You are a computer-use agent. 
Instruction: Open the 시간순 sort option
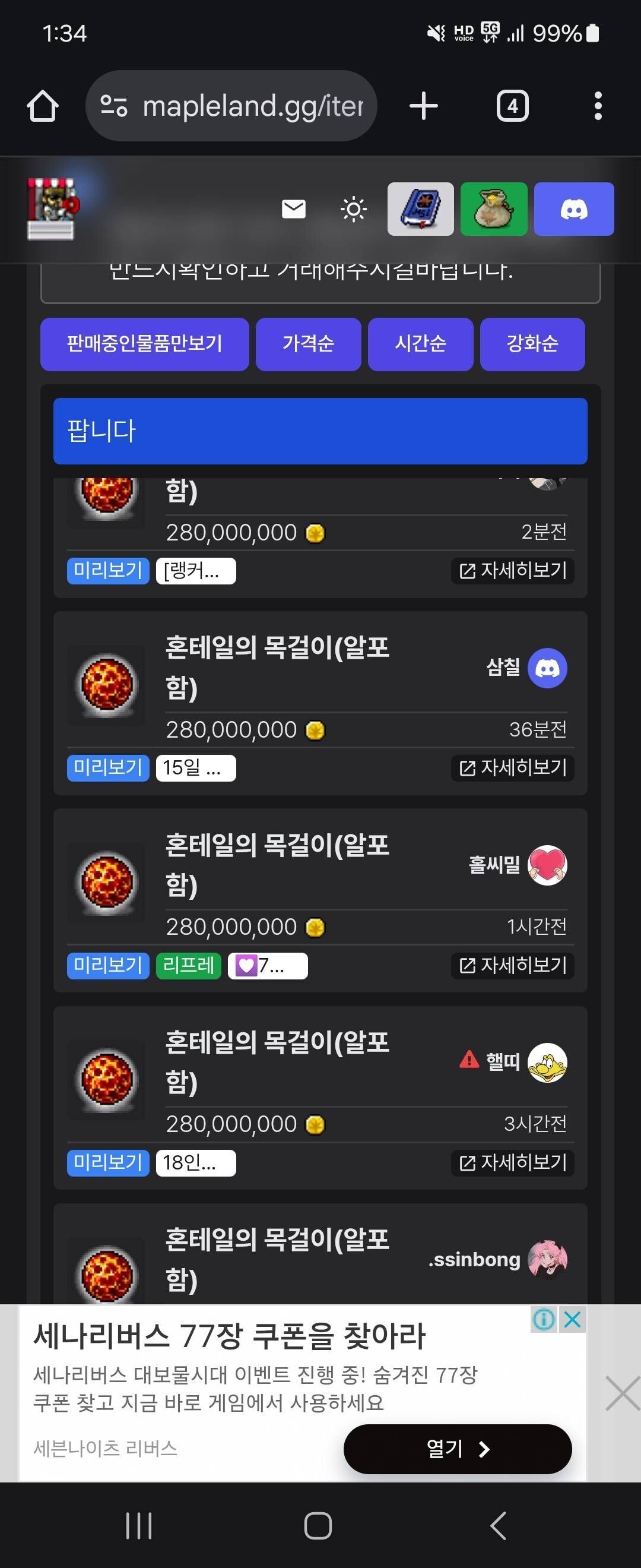tap(420, 344)
